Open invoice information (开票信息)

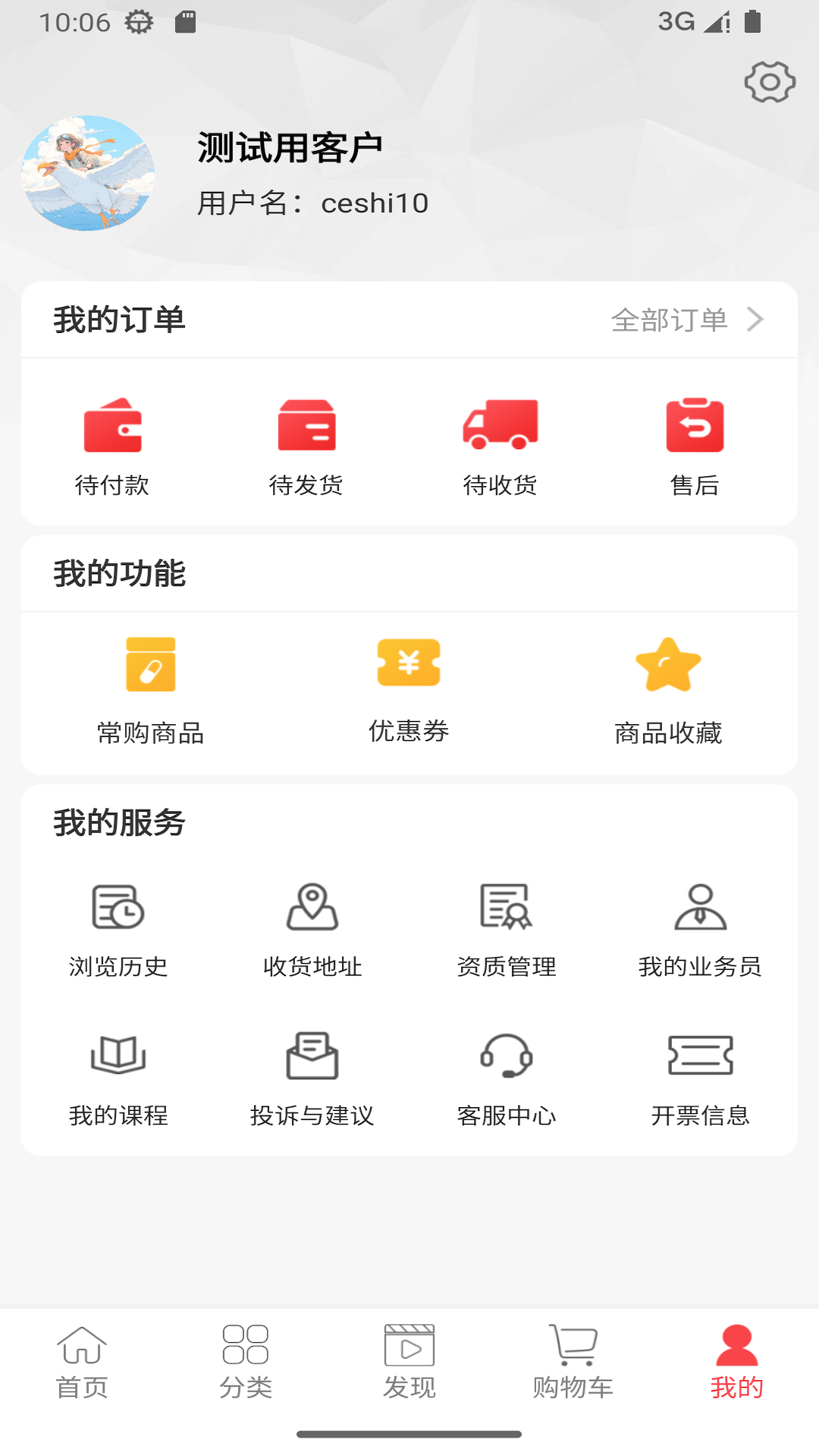click(700, 1078)
